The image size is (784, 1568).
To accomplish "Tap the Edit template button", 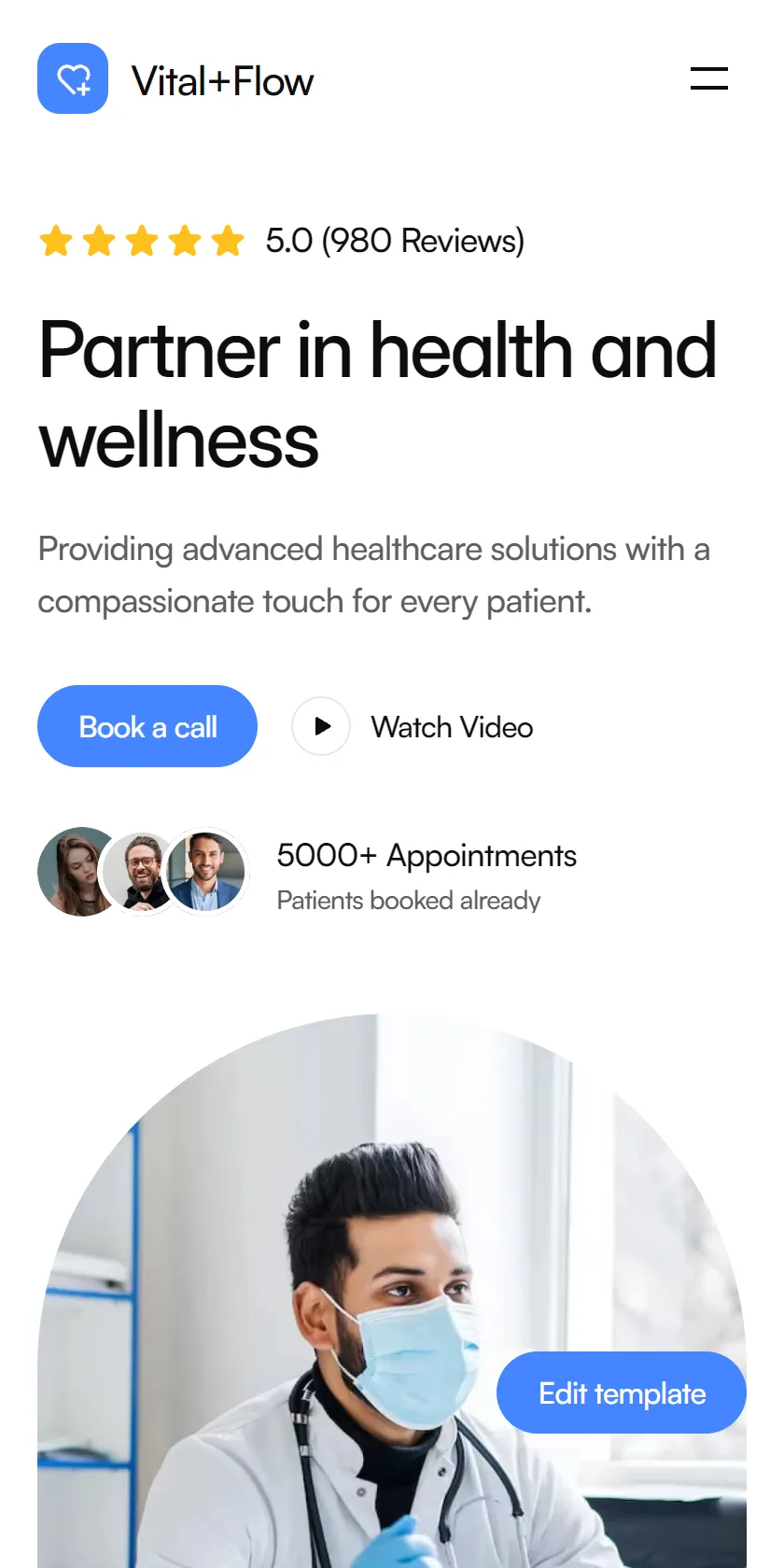I will [x=622, y=1393].
